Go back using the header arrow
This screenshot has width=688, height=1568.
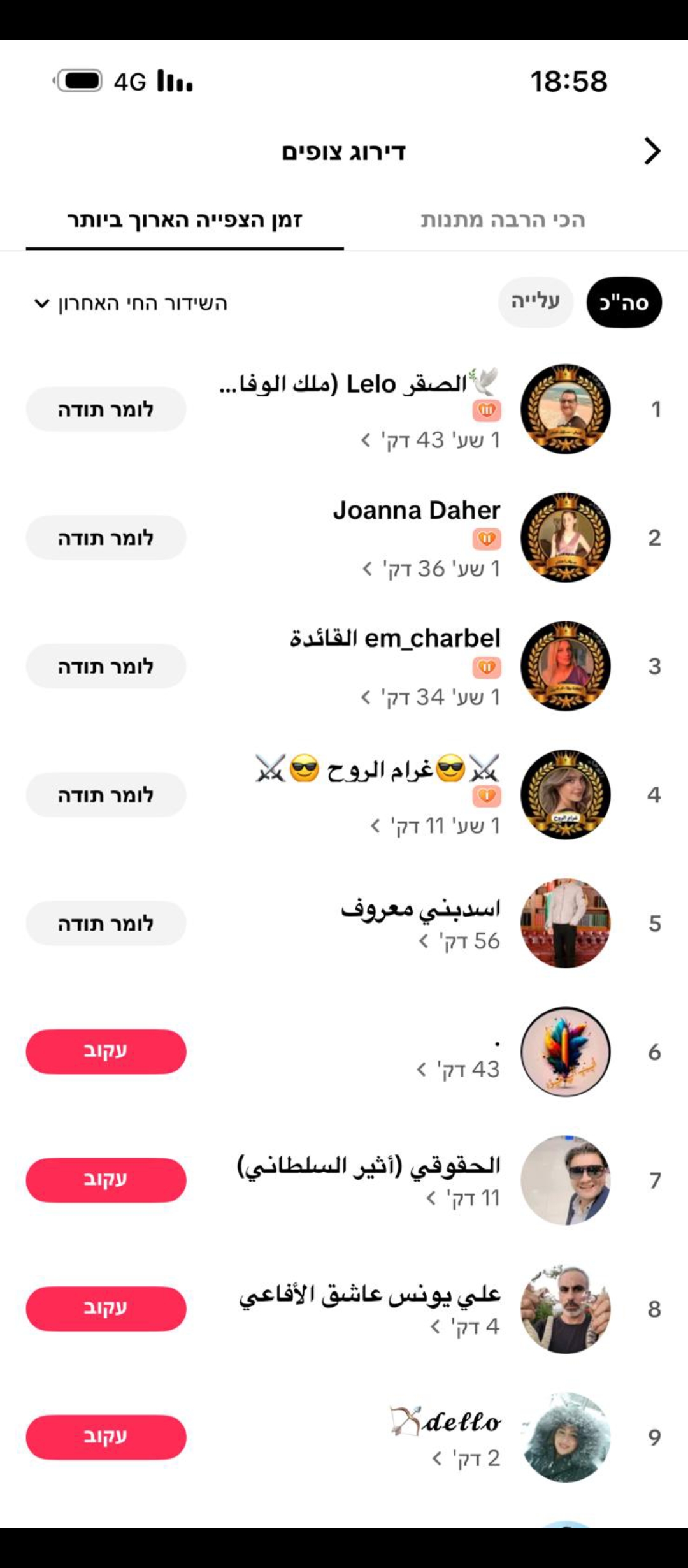tap(652, 151)
